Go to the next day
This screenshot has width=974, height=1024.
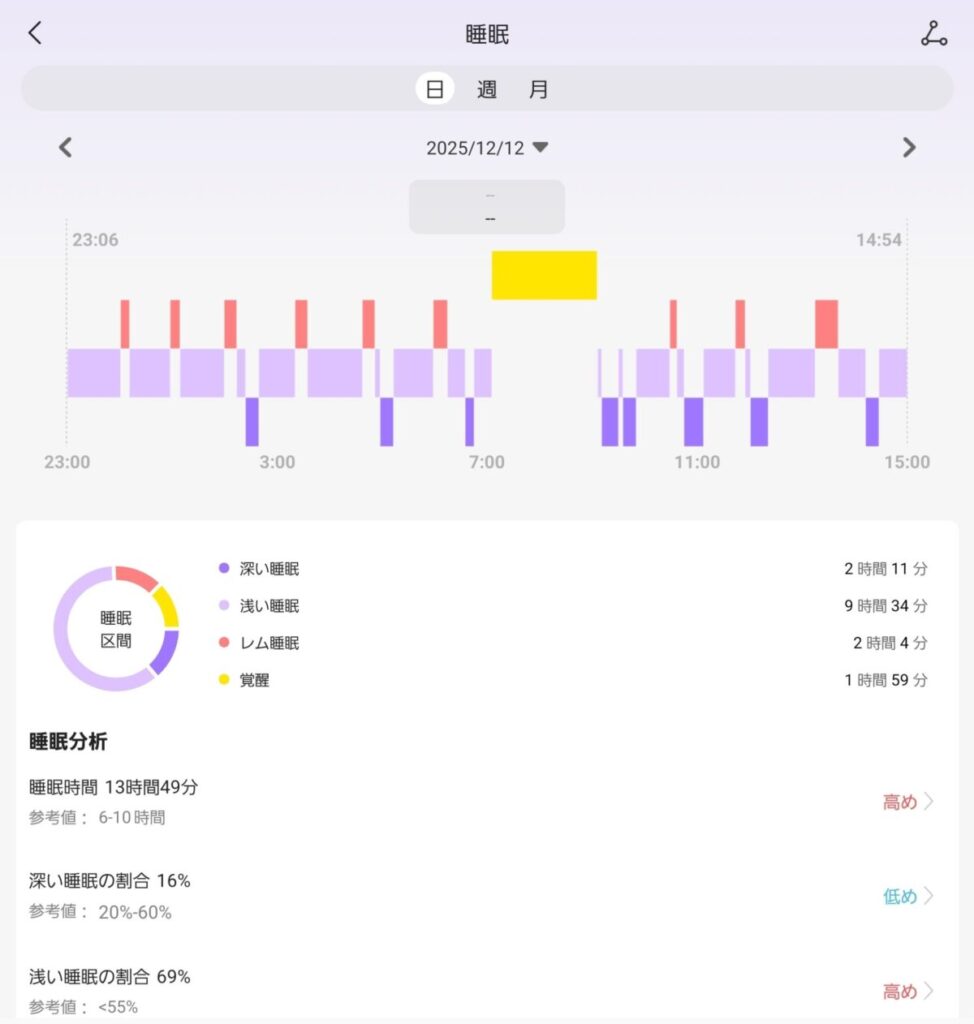(908, 148)
